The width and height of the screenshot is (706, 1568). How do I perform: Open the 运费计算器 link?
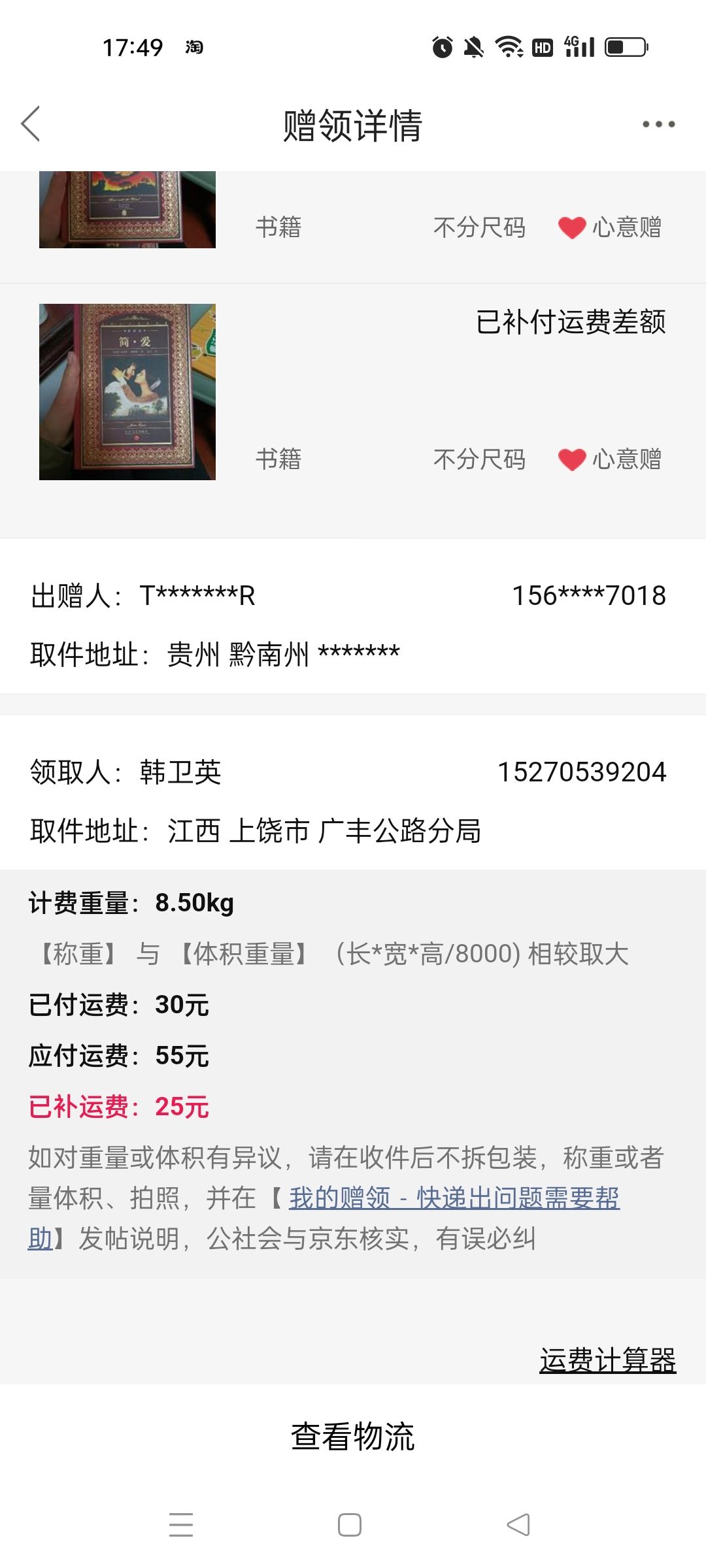[x=607, y=1360]
